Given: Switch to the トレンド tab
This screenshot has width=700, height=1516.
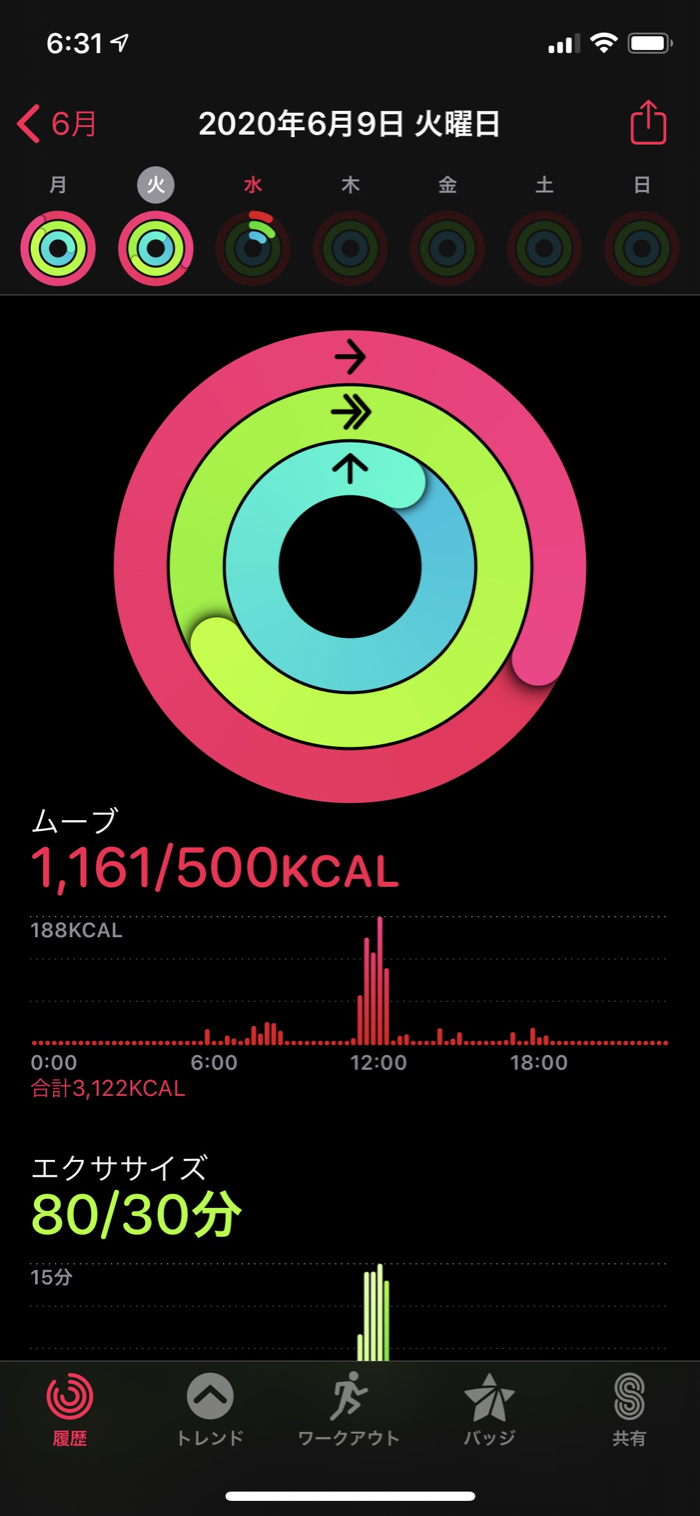Looking at the screenshot, I should point(210,1409).
